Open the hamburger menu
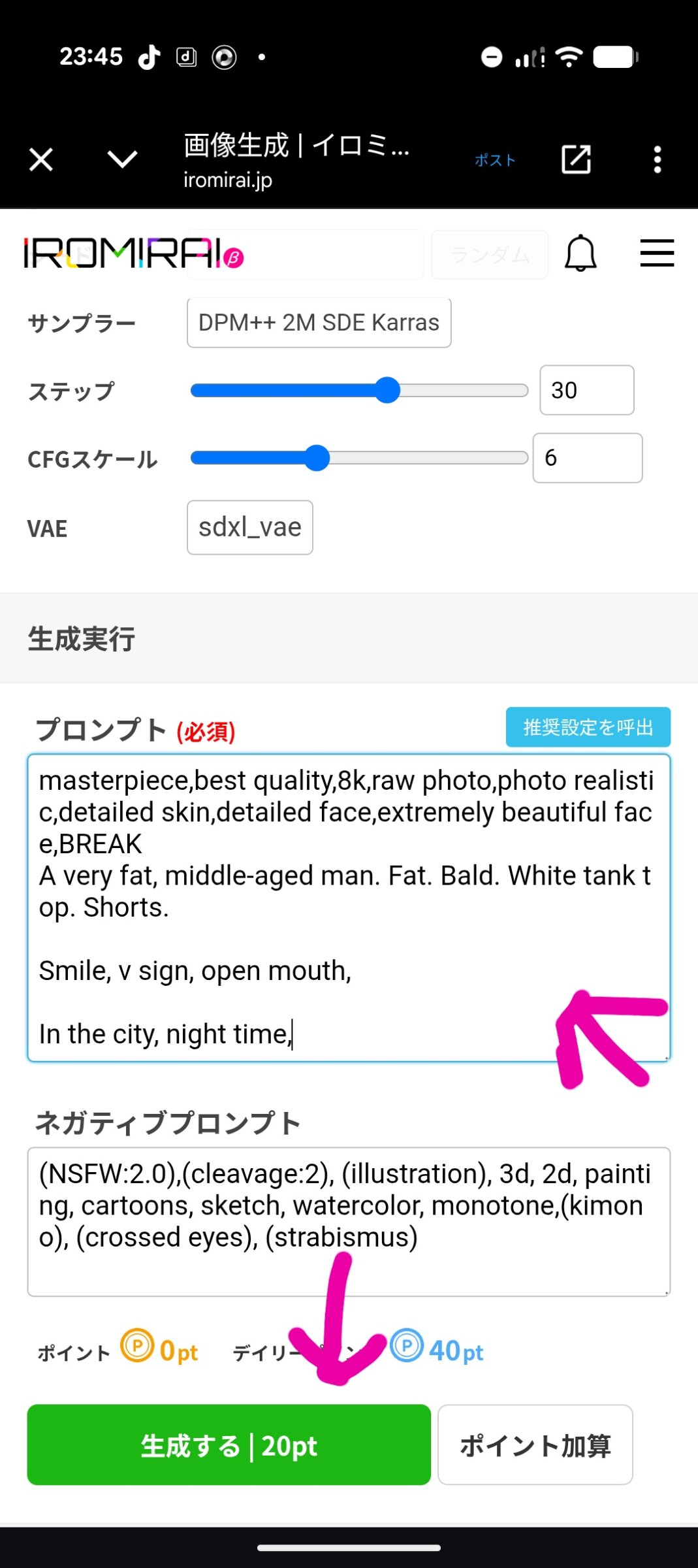This screenshot has width=698, height=1568. [657, 253]
